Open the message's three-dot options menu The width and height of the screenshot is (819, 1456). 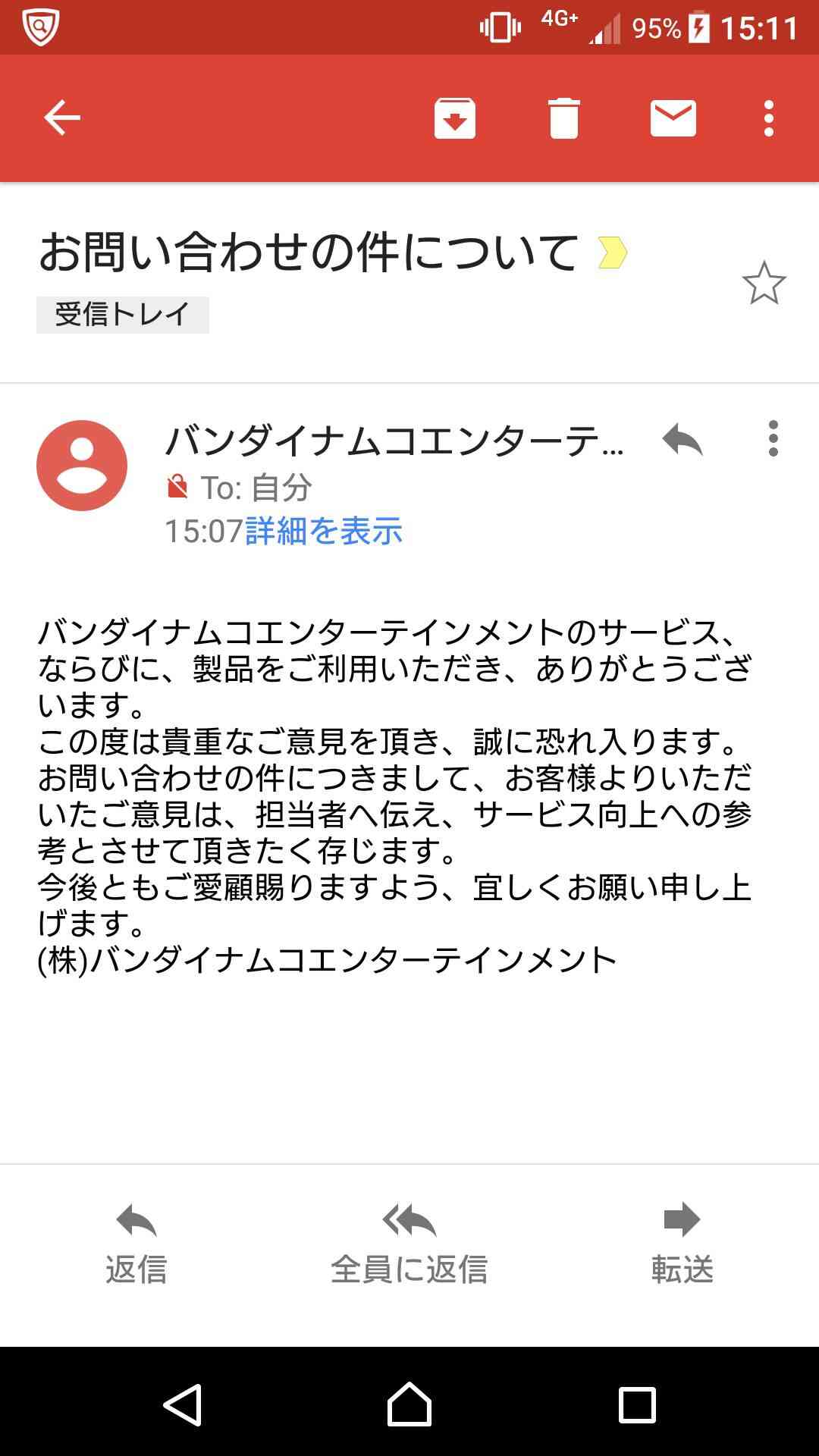point(773,438)
